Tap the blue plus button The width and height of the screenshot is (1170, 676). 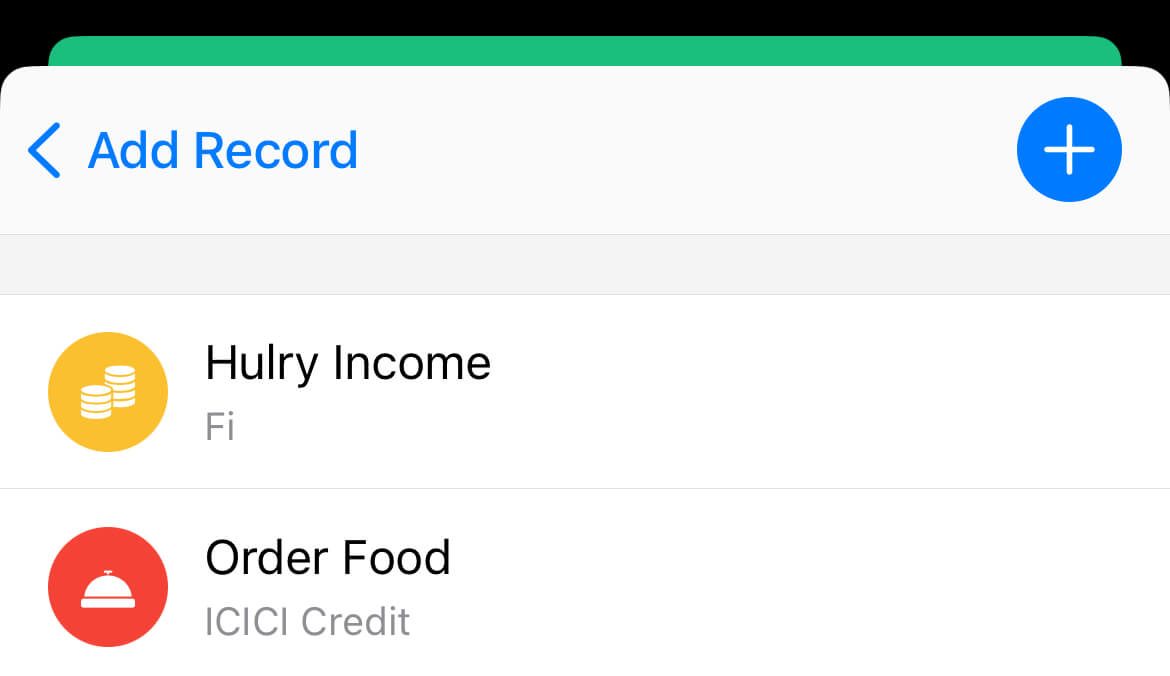[x=1068, y=150]
